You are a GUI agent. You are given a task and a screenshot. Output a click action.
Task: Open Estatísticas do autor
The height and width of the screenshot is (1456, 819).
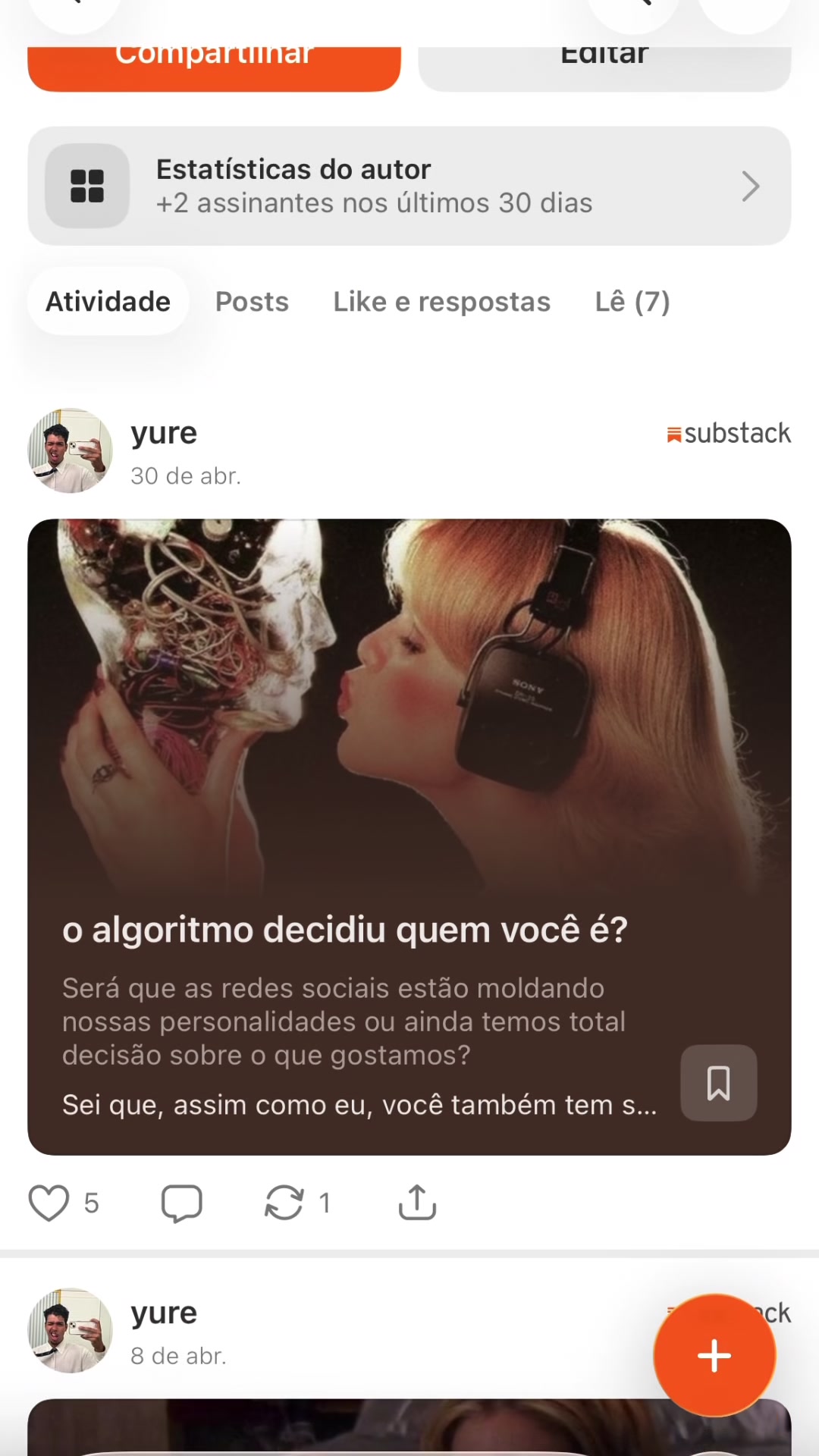(409, 186)
